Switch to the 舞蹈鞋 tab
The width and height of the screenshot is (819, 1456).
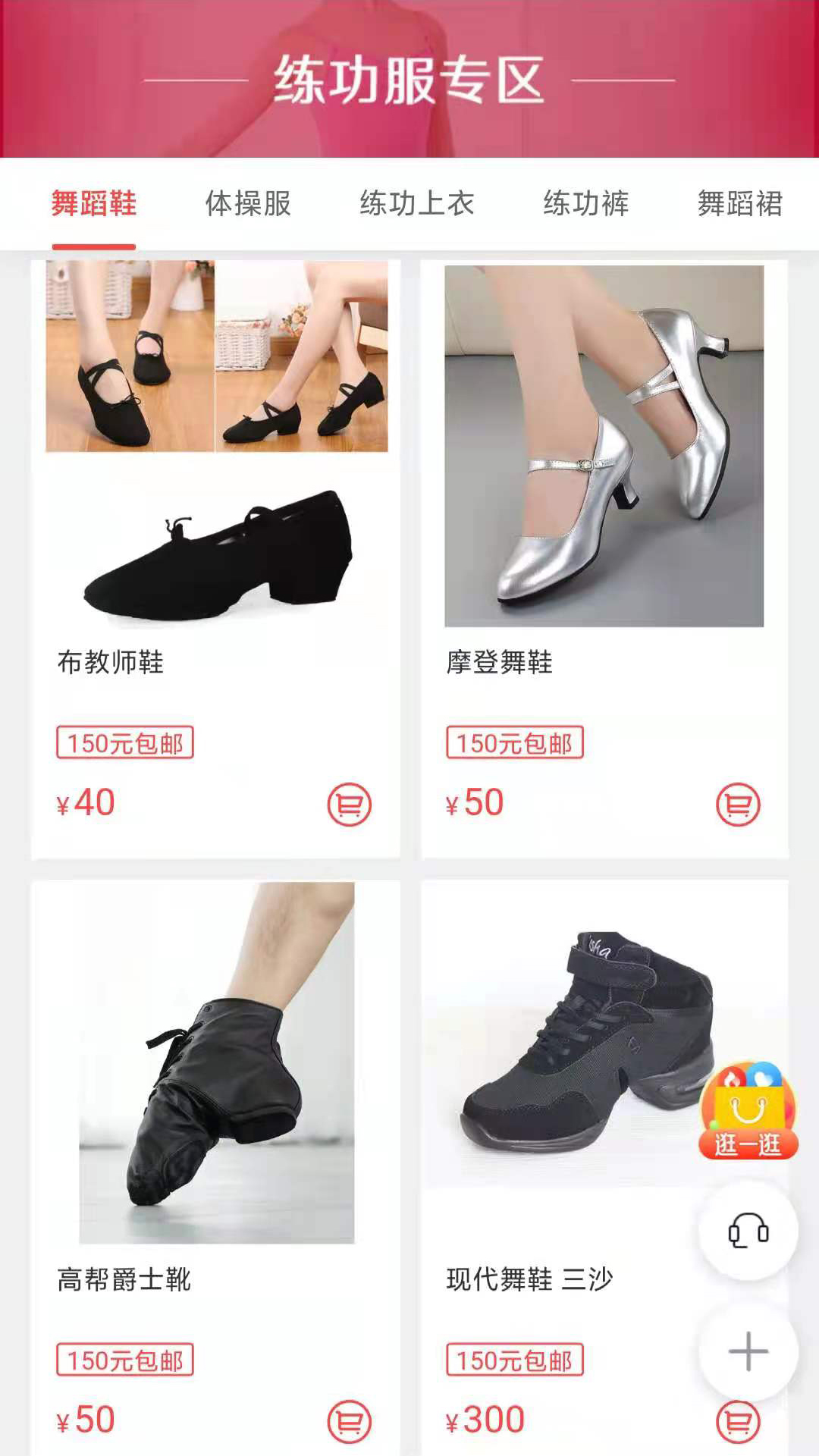93,204
